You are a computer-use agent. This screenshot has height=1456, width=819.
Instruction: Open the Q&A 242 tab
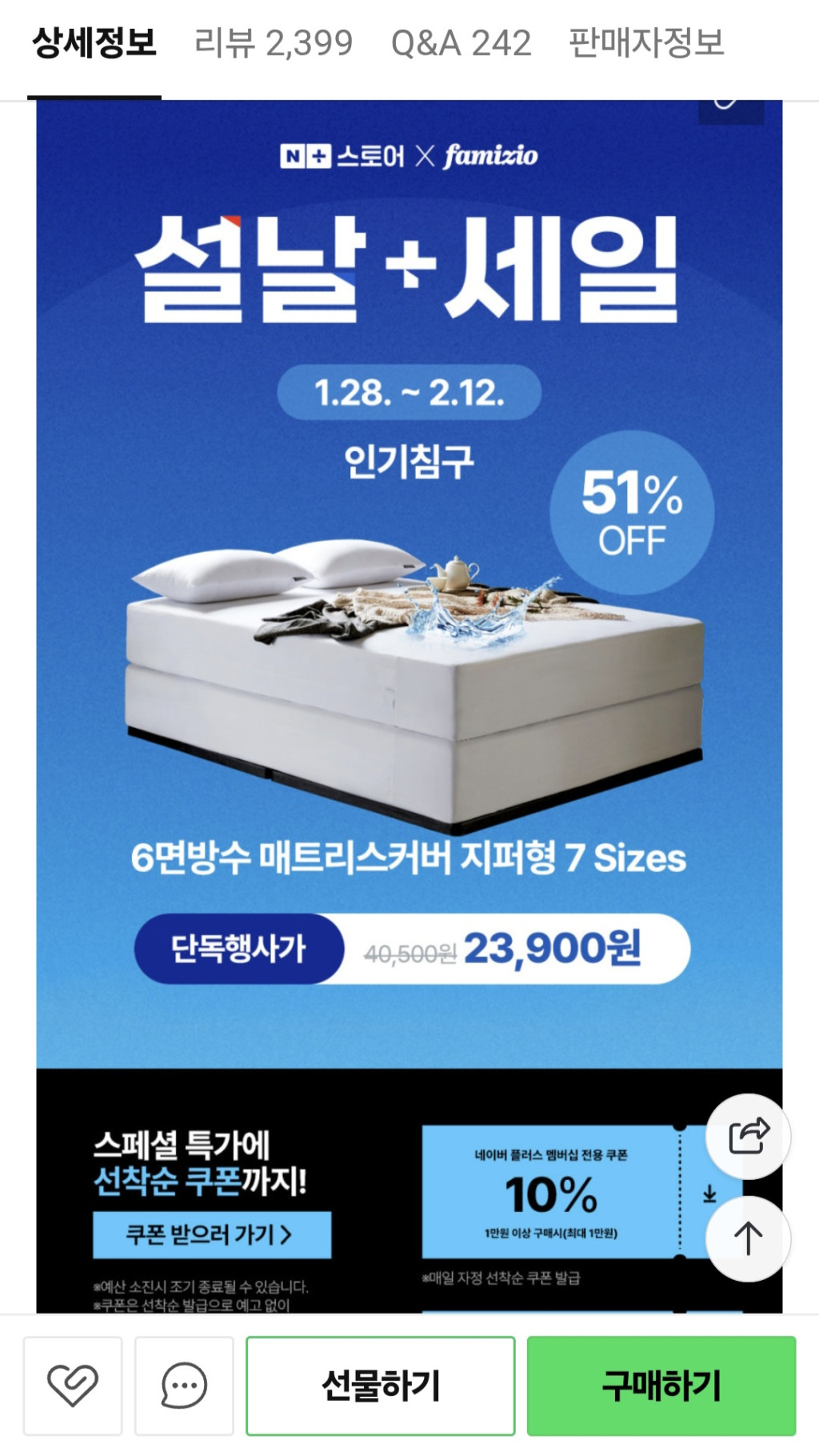[461, 43]
